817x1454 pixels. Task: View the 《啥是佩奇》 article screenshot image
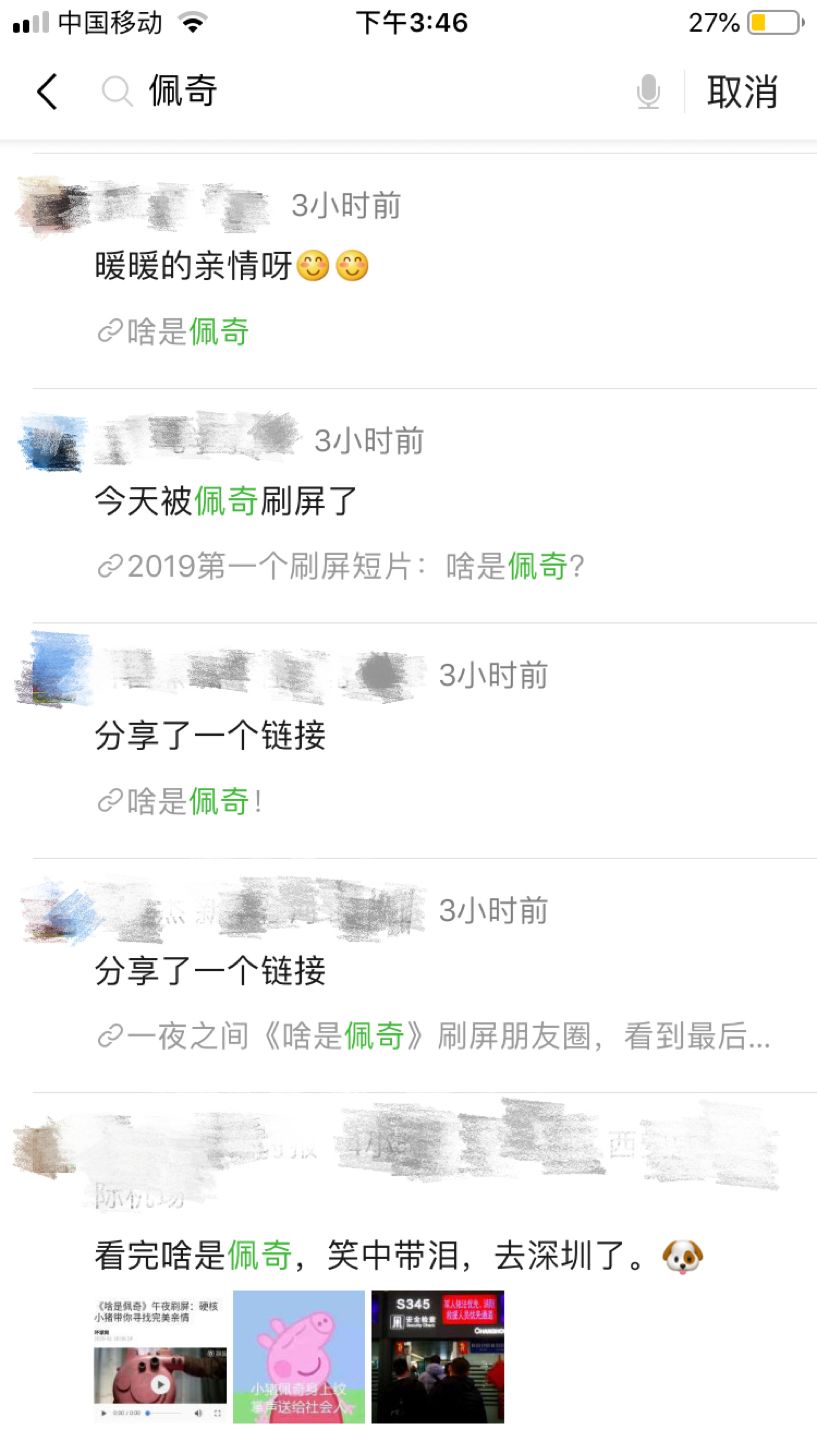(x=160, y=1357)
